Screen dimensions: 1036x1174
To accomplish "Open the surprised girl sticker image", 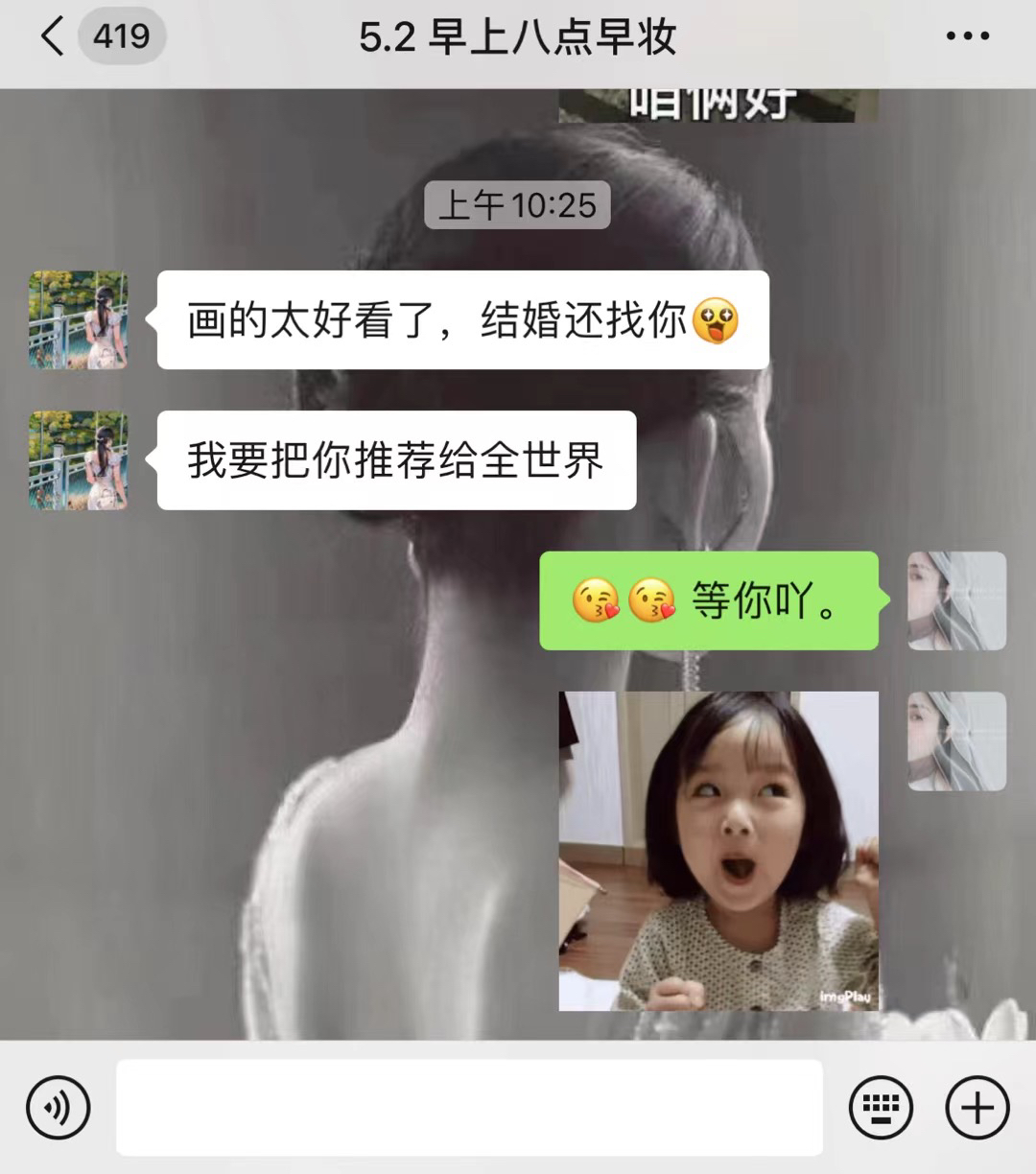I will click(718, 851).
